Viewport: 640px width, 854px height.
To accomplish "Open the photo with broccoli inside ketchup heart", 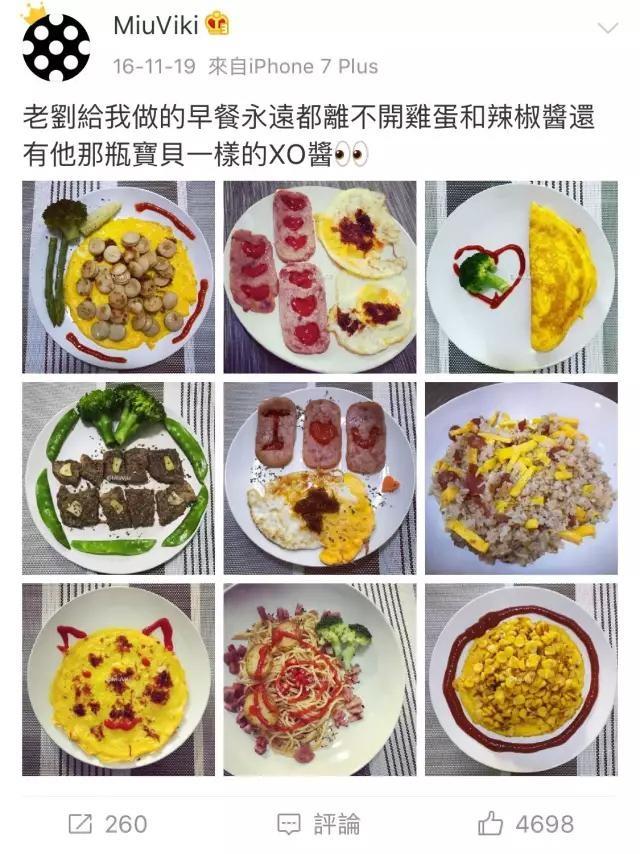I will (x=521, y=277).
